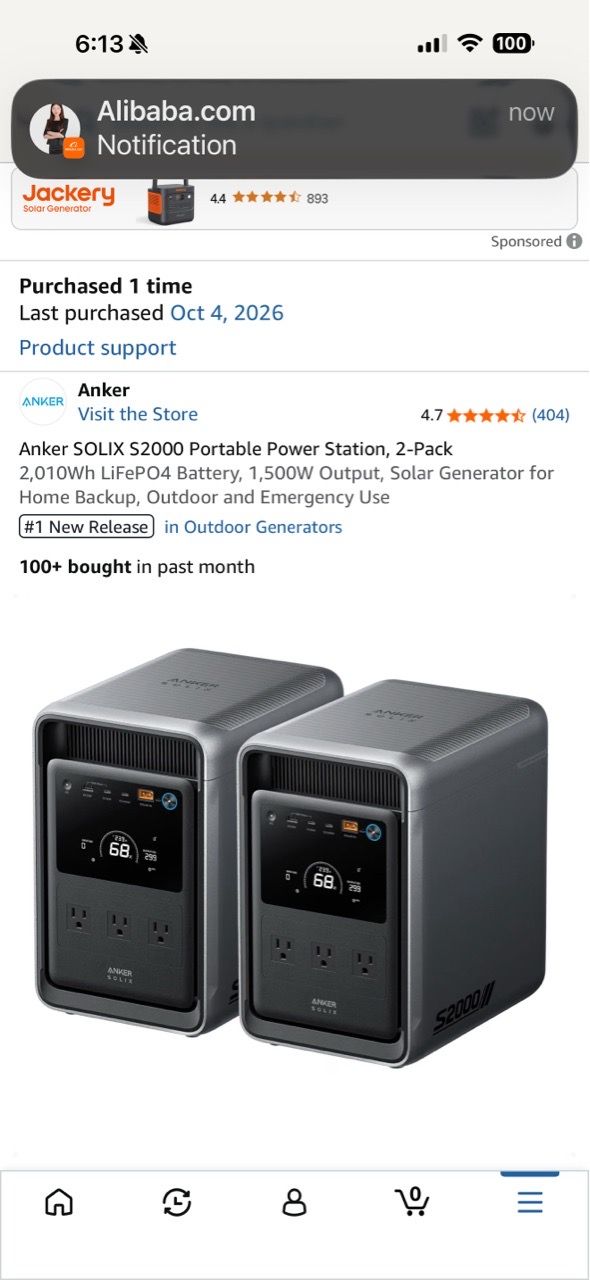Image resolution: width=590 pixels, height=1280 pixels.
Task: Switch to the Buy Again tab
Action: [x=177, y=1202]
